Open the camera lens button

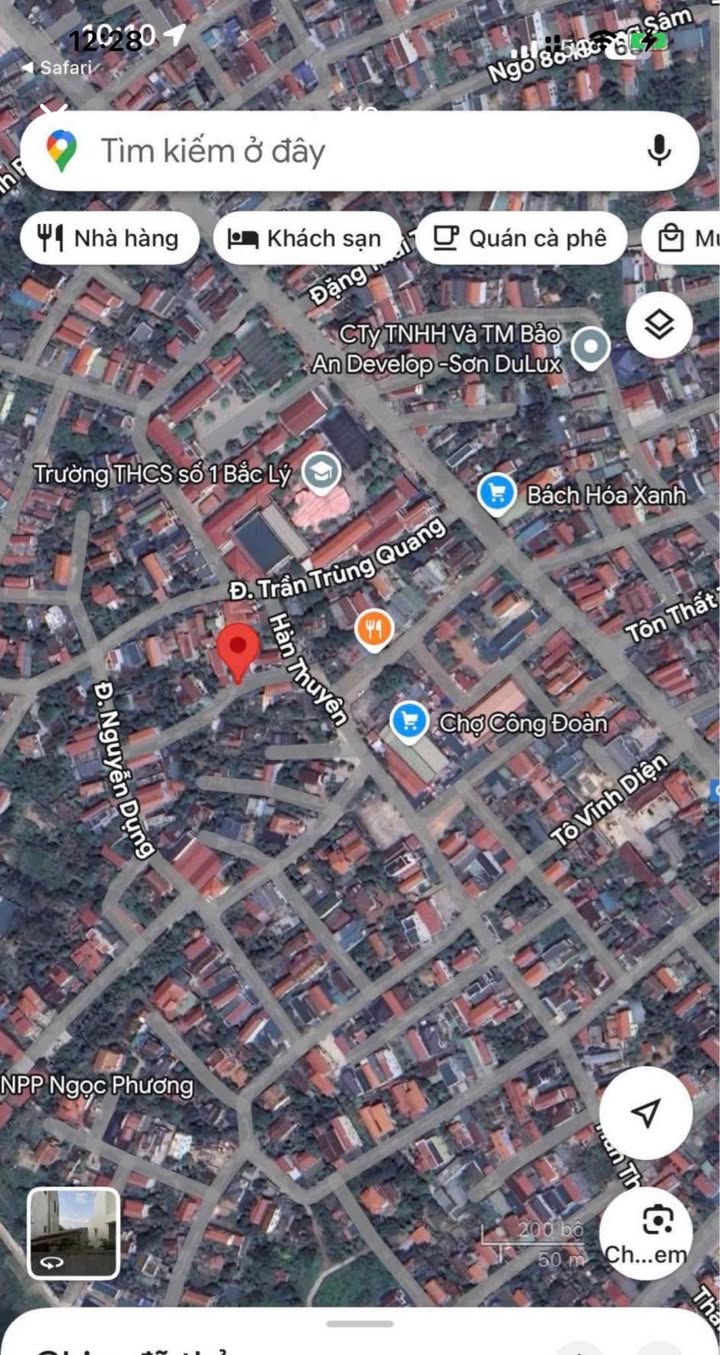pos(657,1222)
